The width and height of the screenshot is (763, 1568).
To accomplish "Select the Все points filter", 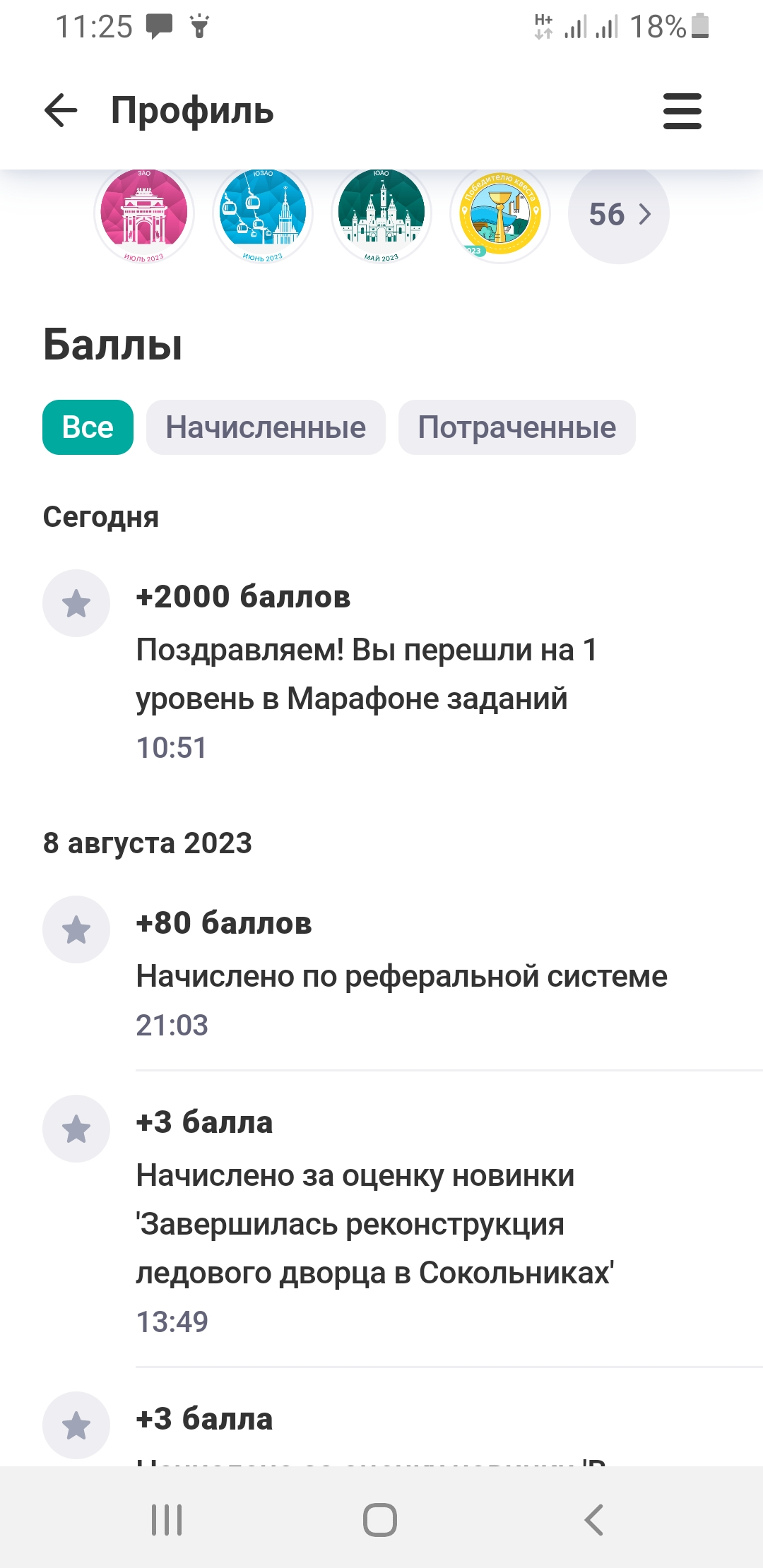I will [88, 427].
